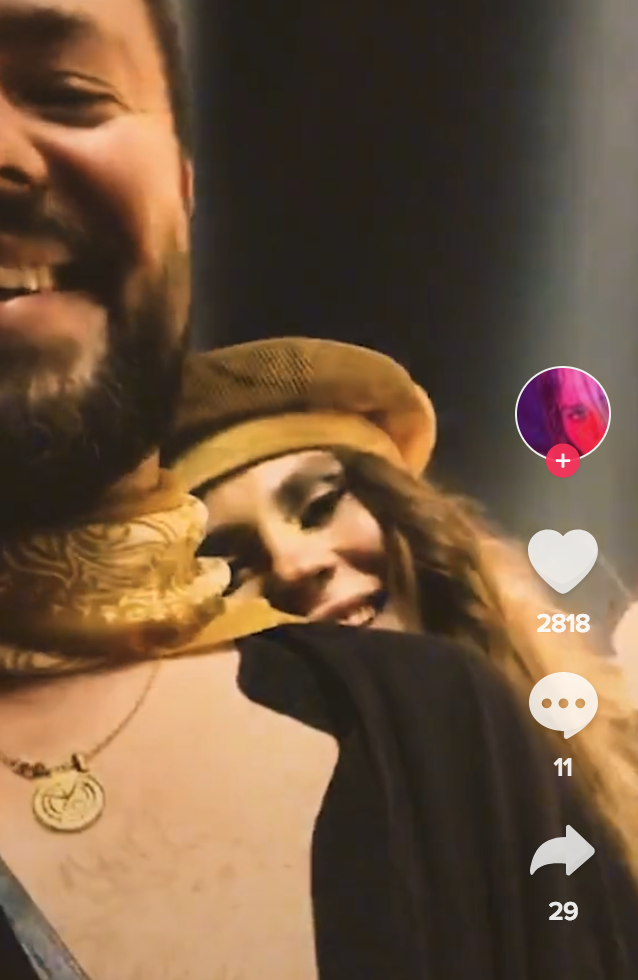638x980 pixels.
Task: Open the creator's profile avatar
Action: coord(562,410)
